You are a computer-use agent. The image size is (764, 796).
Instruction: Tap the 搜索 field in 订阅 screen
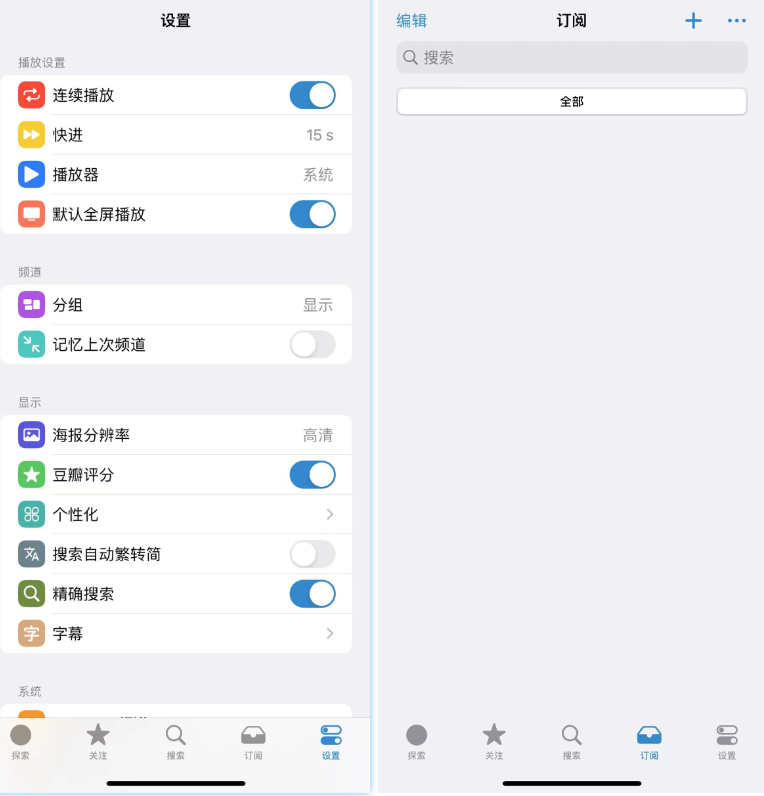pos(571,57)
